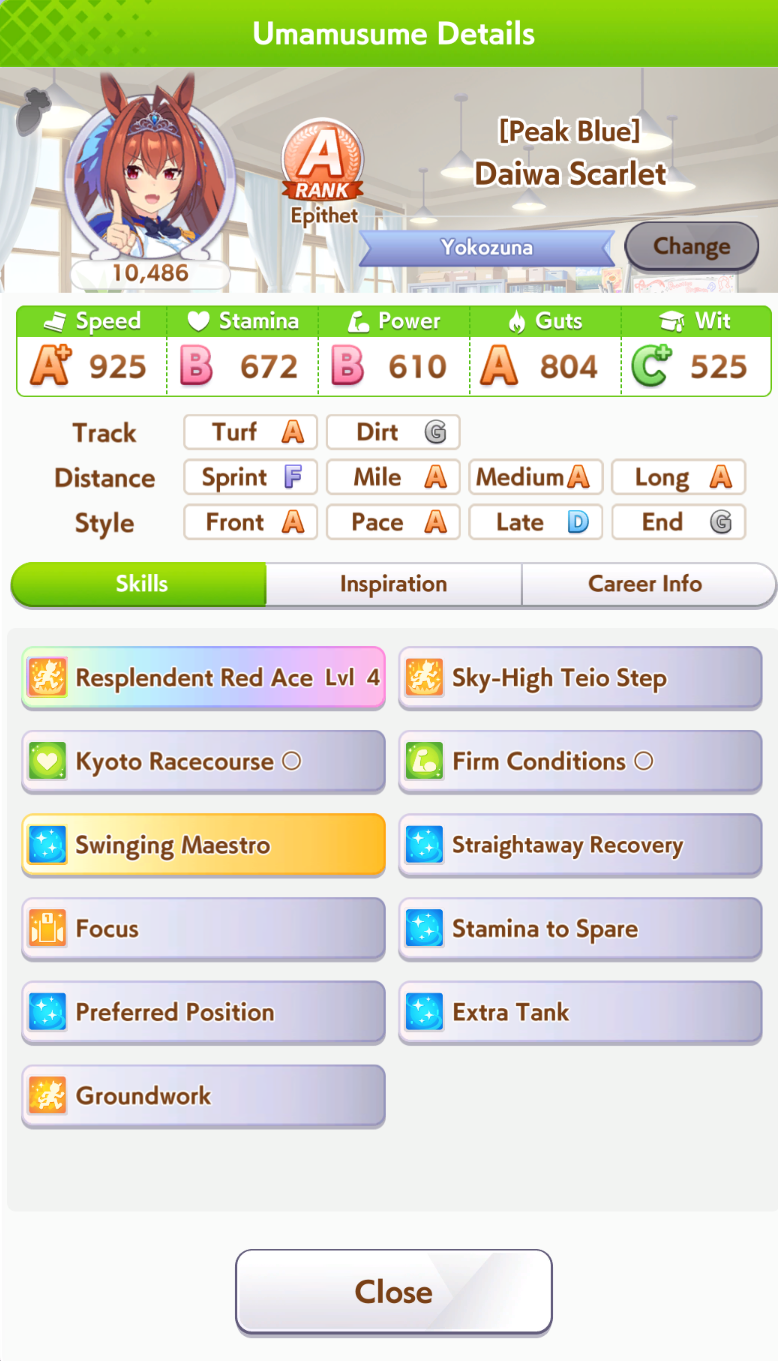Viewport: 778px width, 1361px height.
Task: Tap the Straightaway Recovery skill
Action: click(580, 845)
